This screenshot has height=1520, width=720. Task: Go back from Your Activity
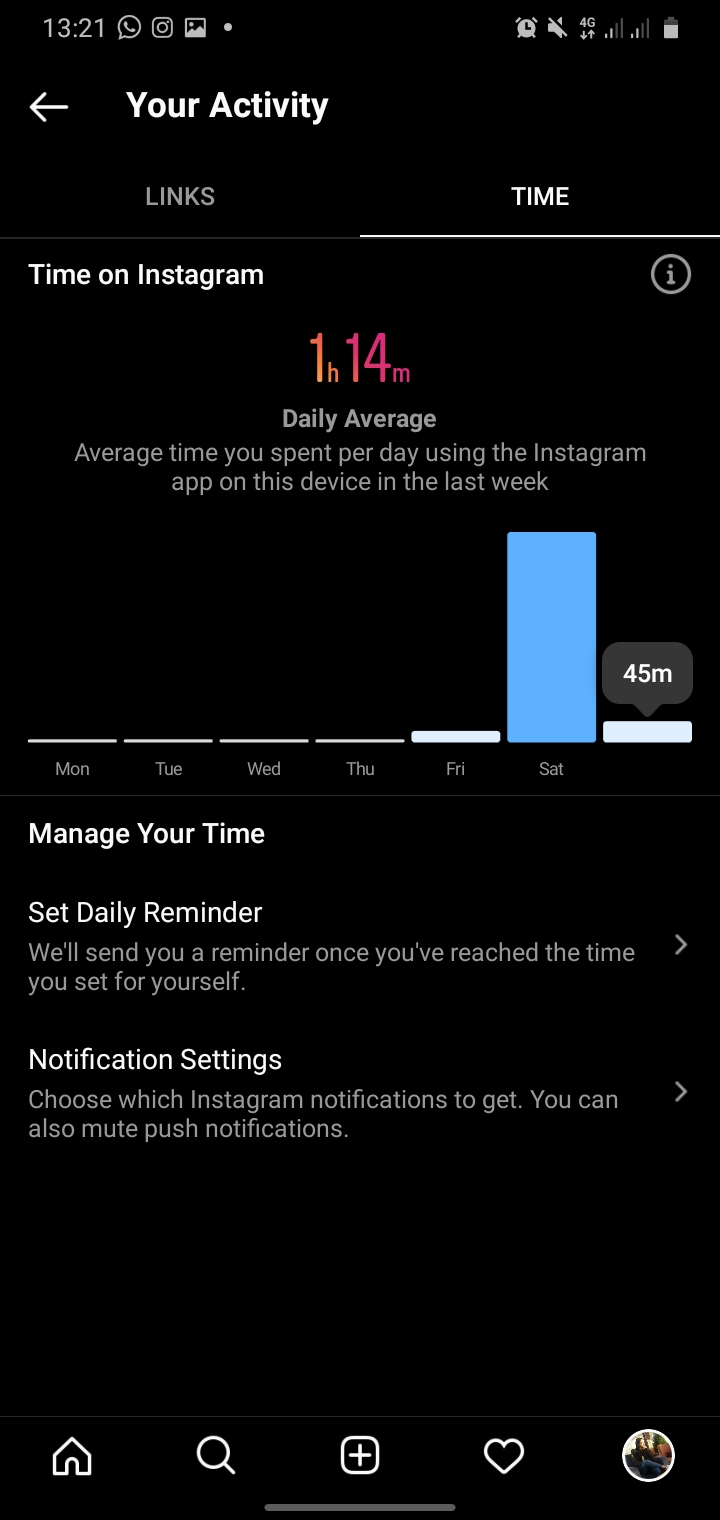click(x=48, y=106)
